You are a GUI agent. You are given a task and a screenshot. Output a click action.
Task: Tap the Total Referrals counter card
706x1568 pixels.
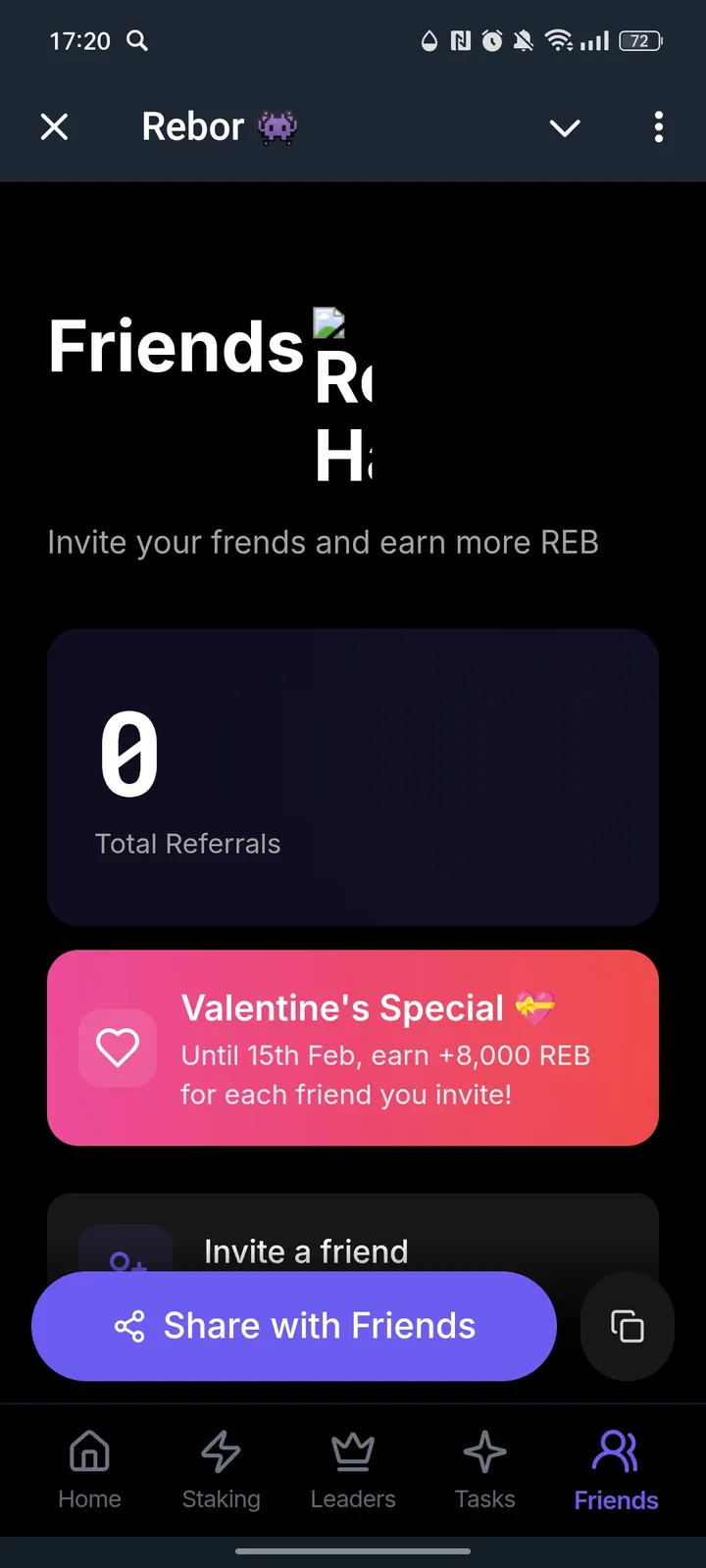[x=353, y=778]
